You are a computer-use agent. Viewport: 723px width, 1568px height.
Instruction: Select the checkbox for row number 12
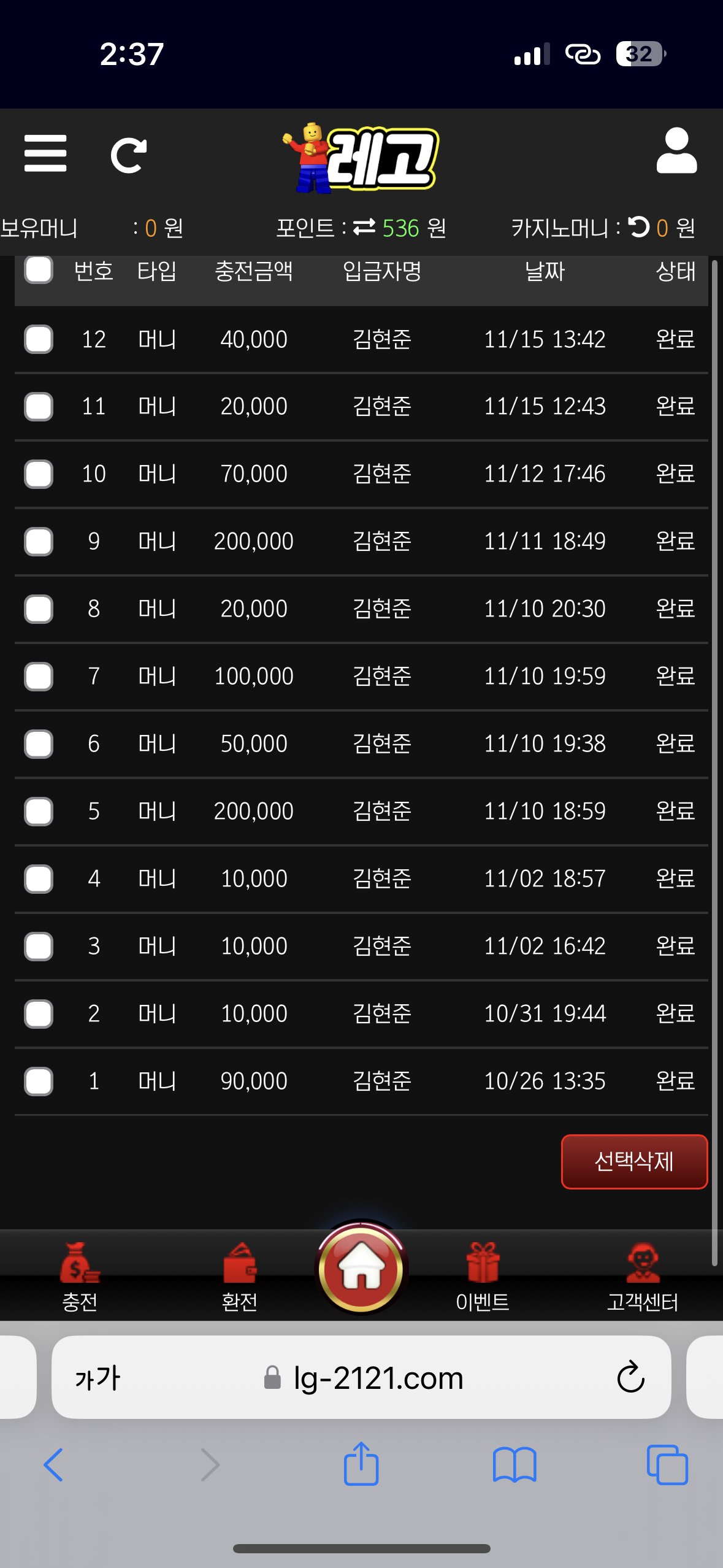click(39, 339)
